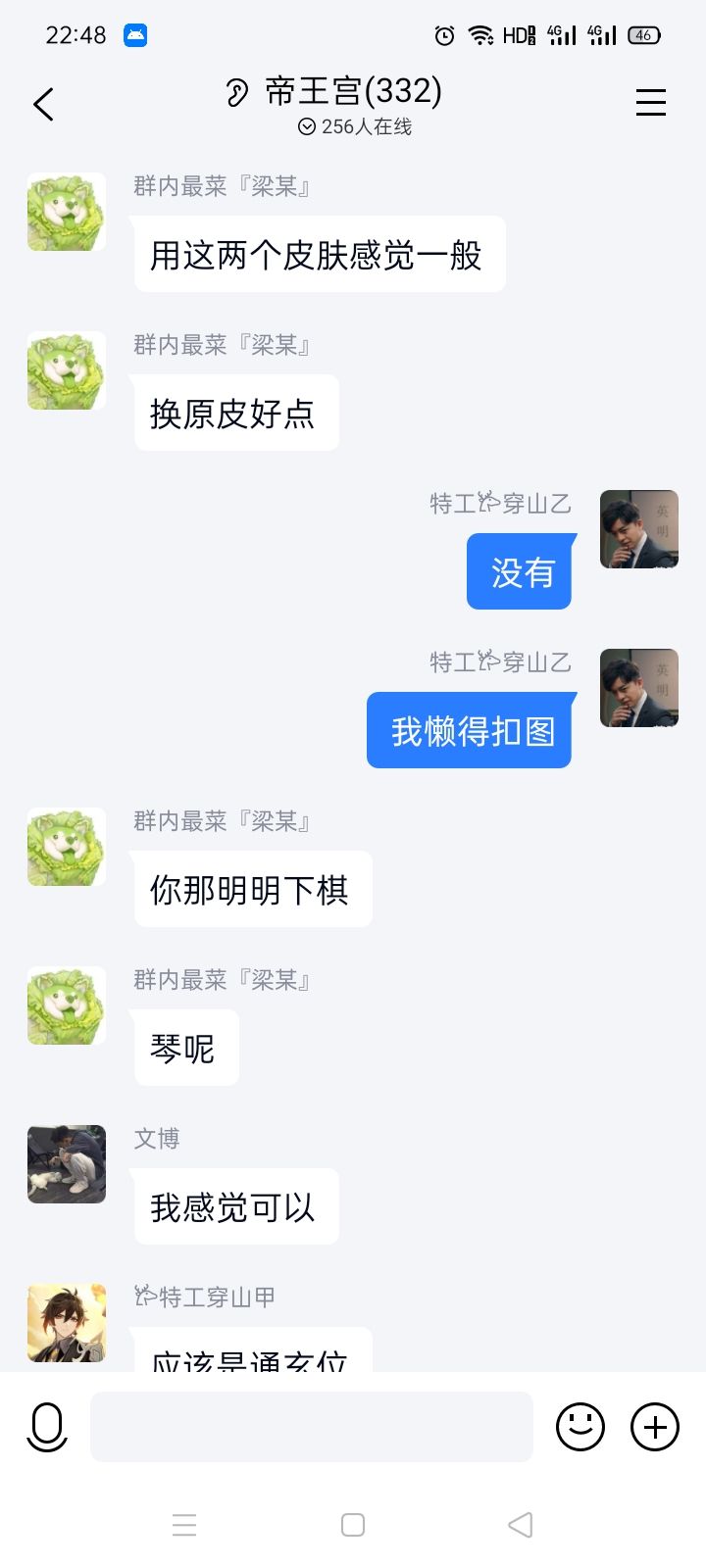Tap the back navigation triangle button
Screen dimensions: 706x1568
tap(520, 1525)
